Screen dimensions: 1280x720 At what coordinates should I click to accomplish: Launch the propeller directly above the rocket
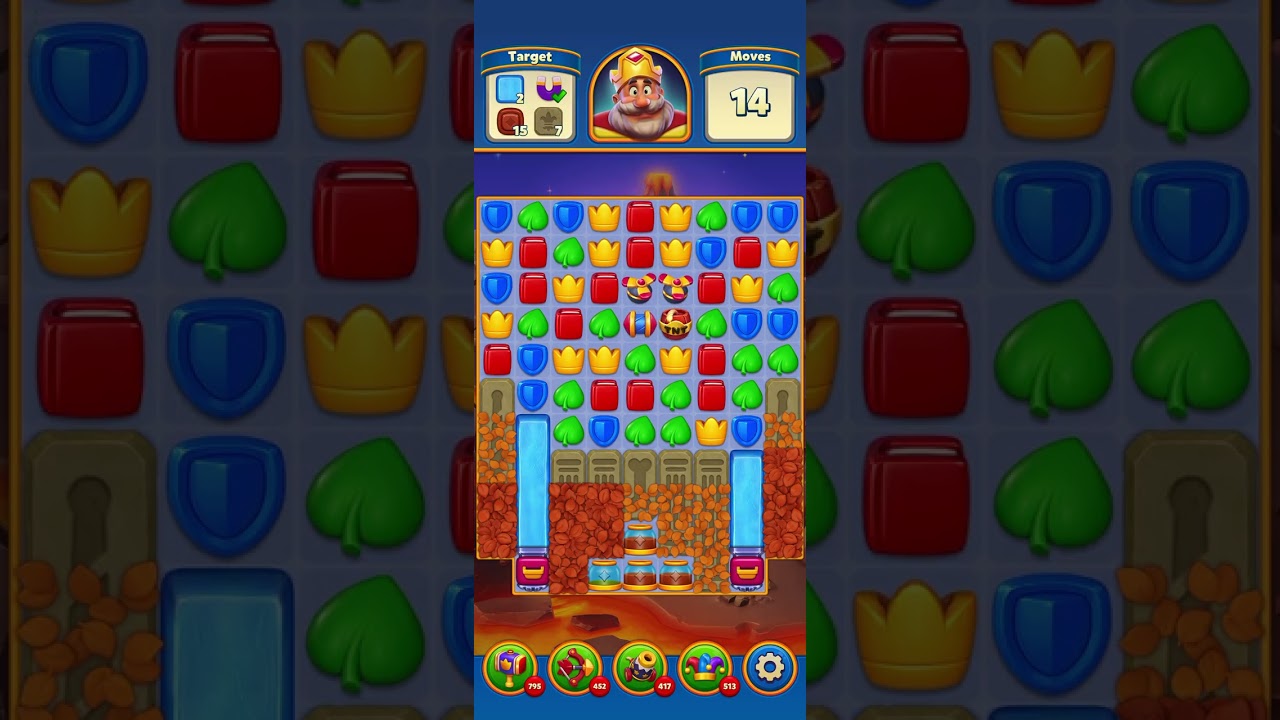pyautogui.click(x=640, y=288)
